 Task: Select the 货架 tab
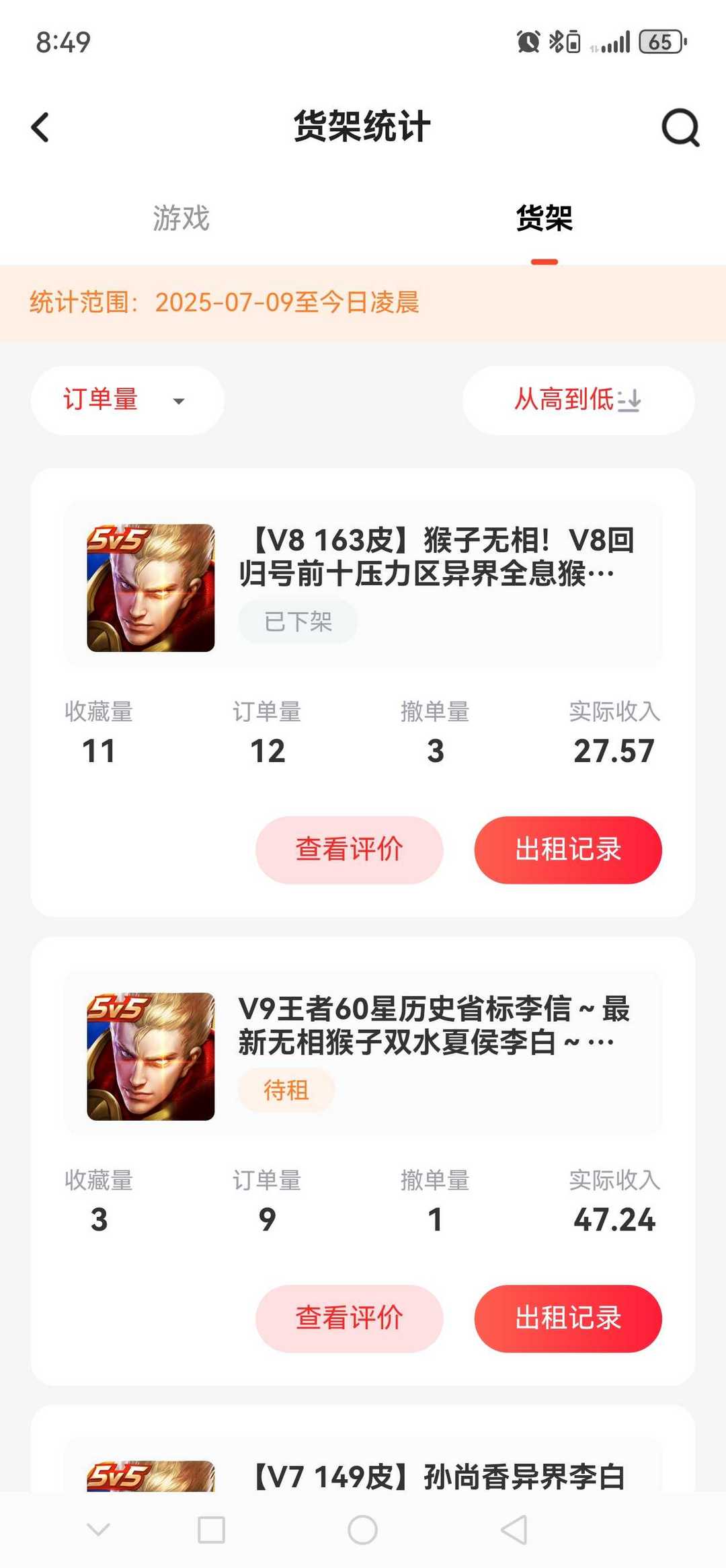tap(544, 219)
